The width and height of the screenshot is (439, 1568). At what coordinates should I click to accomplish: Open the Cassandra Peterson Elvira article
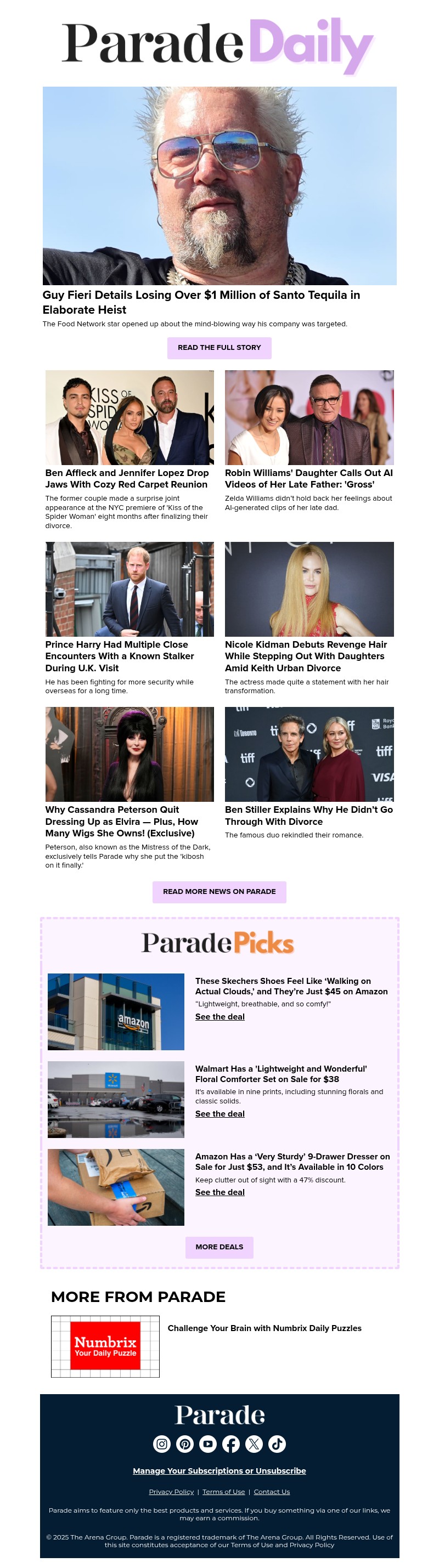click(x=121, y=821)
